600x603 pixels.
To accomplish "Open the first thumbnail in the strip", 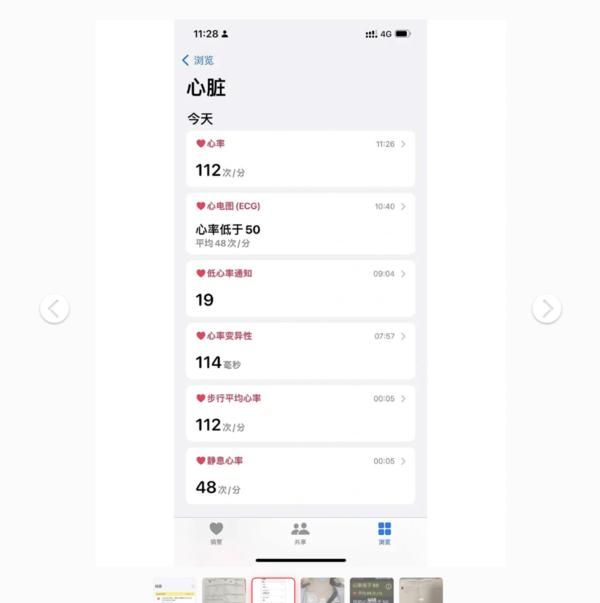I will 174,590.
